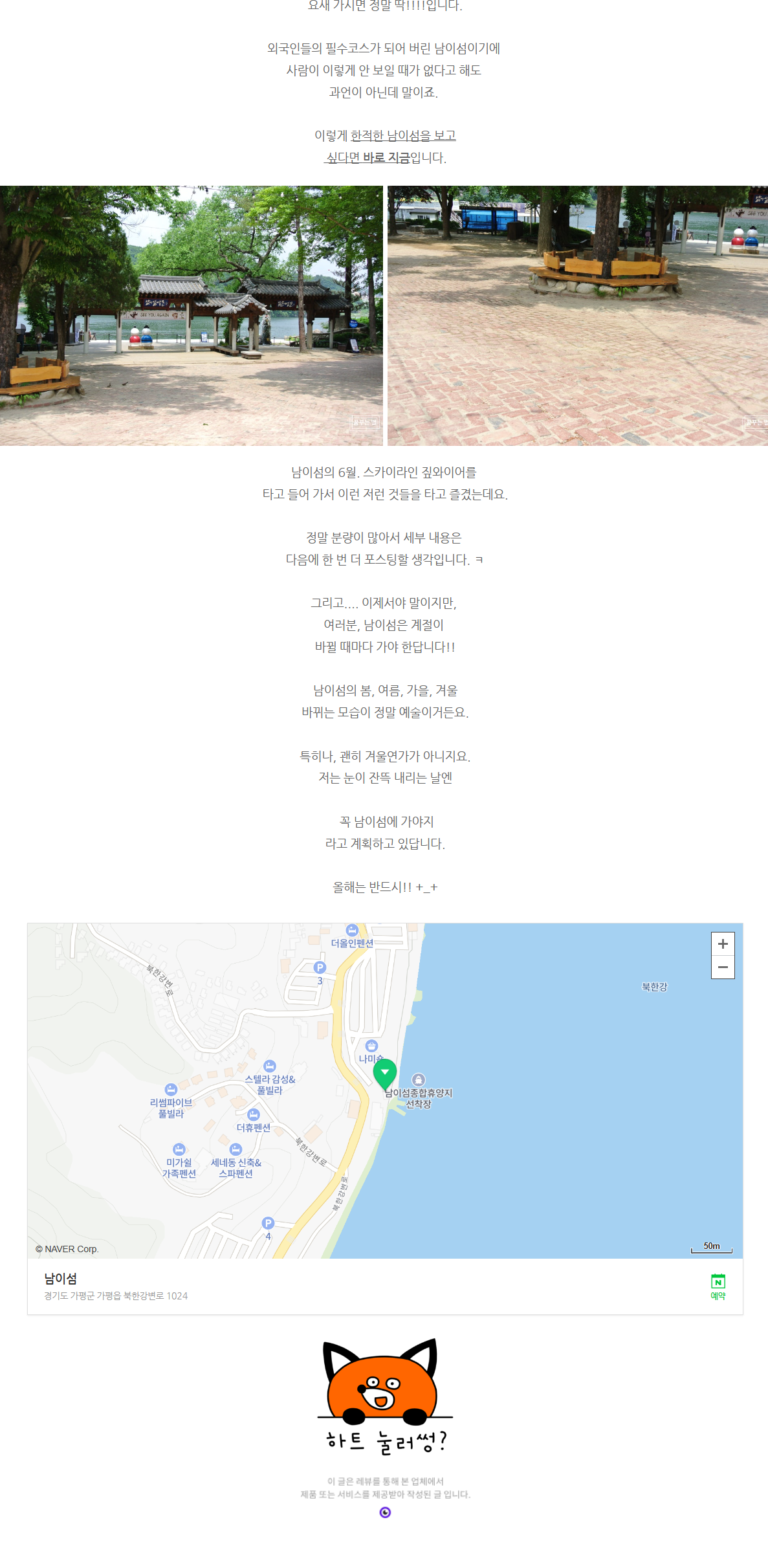Open the 예약 reservation button for 남이섬
Screen dimensions: 768x1568
(718, 1286)
